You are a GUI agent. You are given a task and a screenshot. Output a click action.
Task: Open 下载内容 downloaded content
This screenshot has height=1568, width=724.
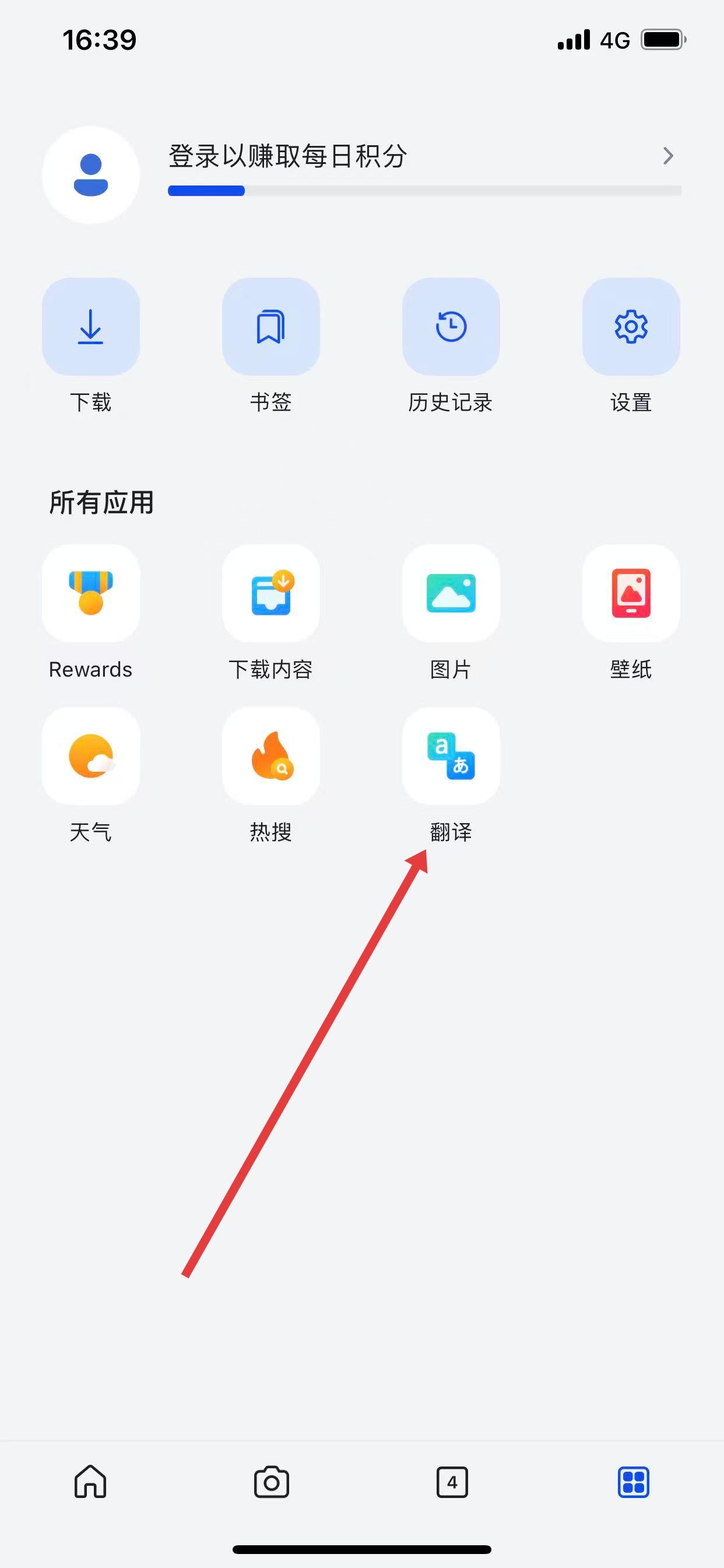tap(270, 593)
